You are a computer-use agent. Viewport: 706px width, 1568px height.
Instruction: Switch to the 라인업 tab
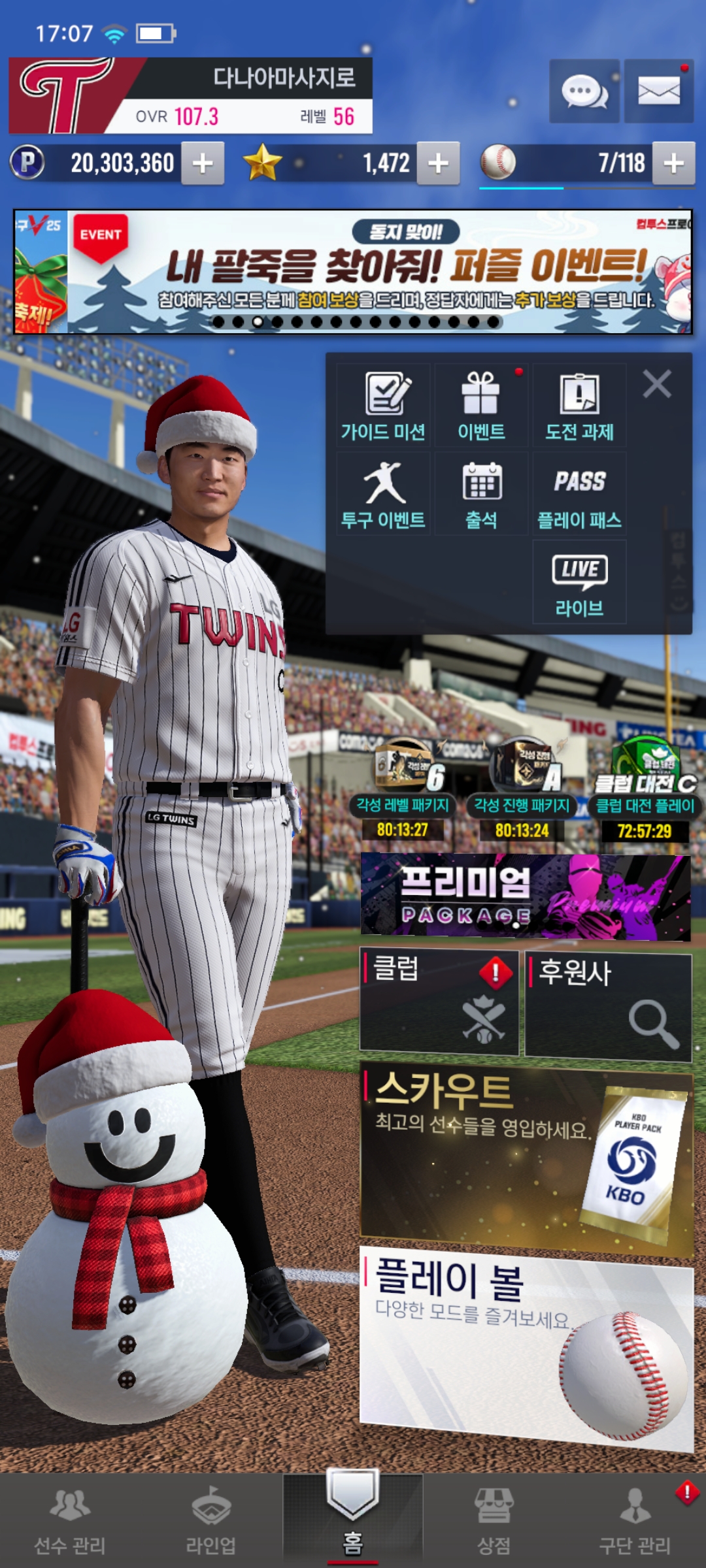click(x=210, y=1520)
